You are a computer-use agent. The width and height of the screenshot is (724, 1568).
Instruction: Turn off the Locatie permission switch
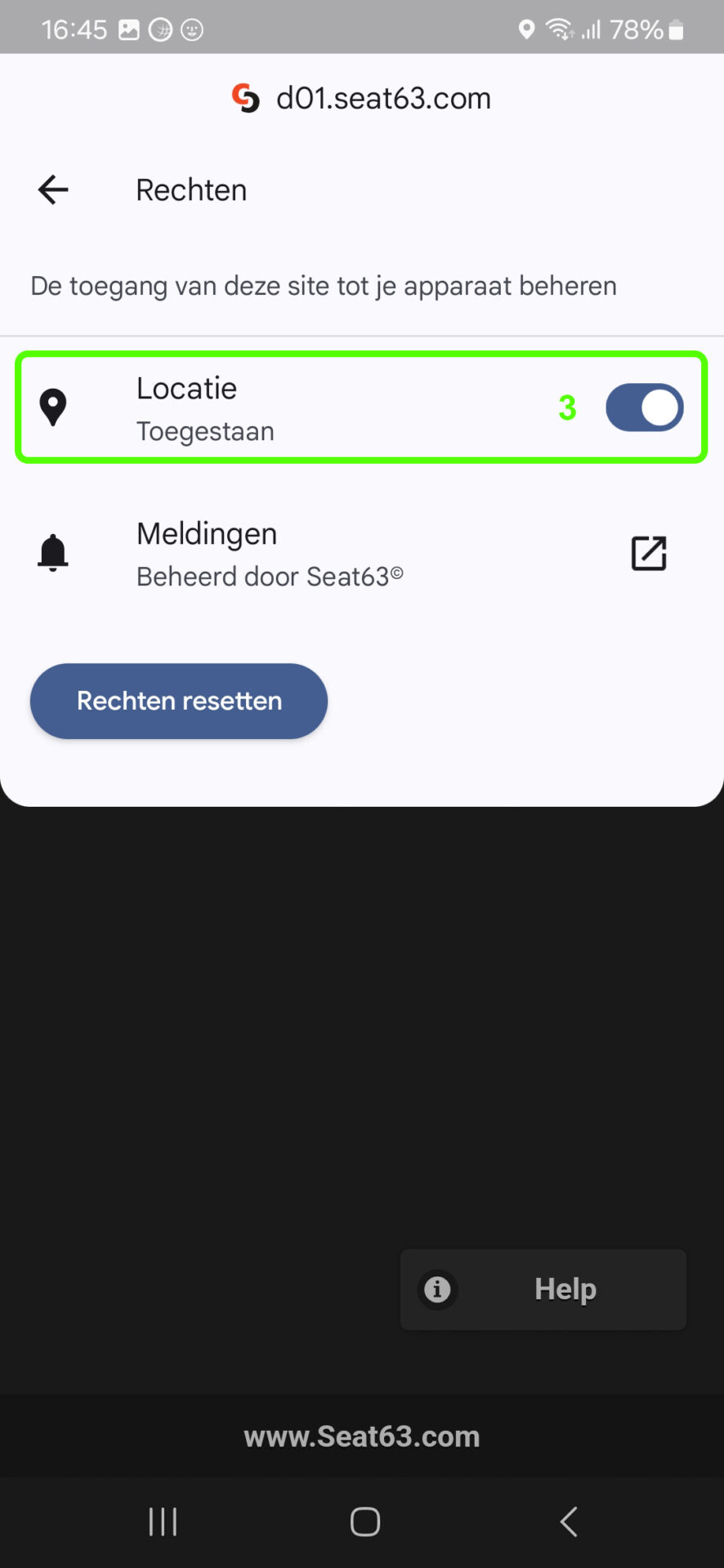coord(644,408)
